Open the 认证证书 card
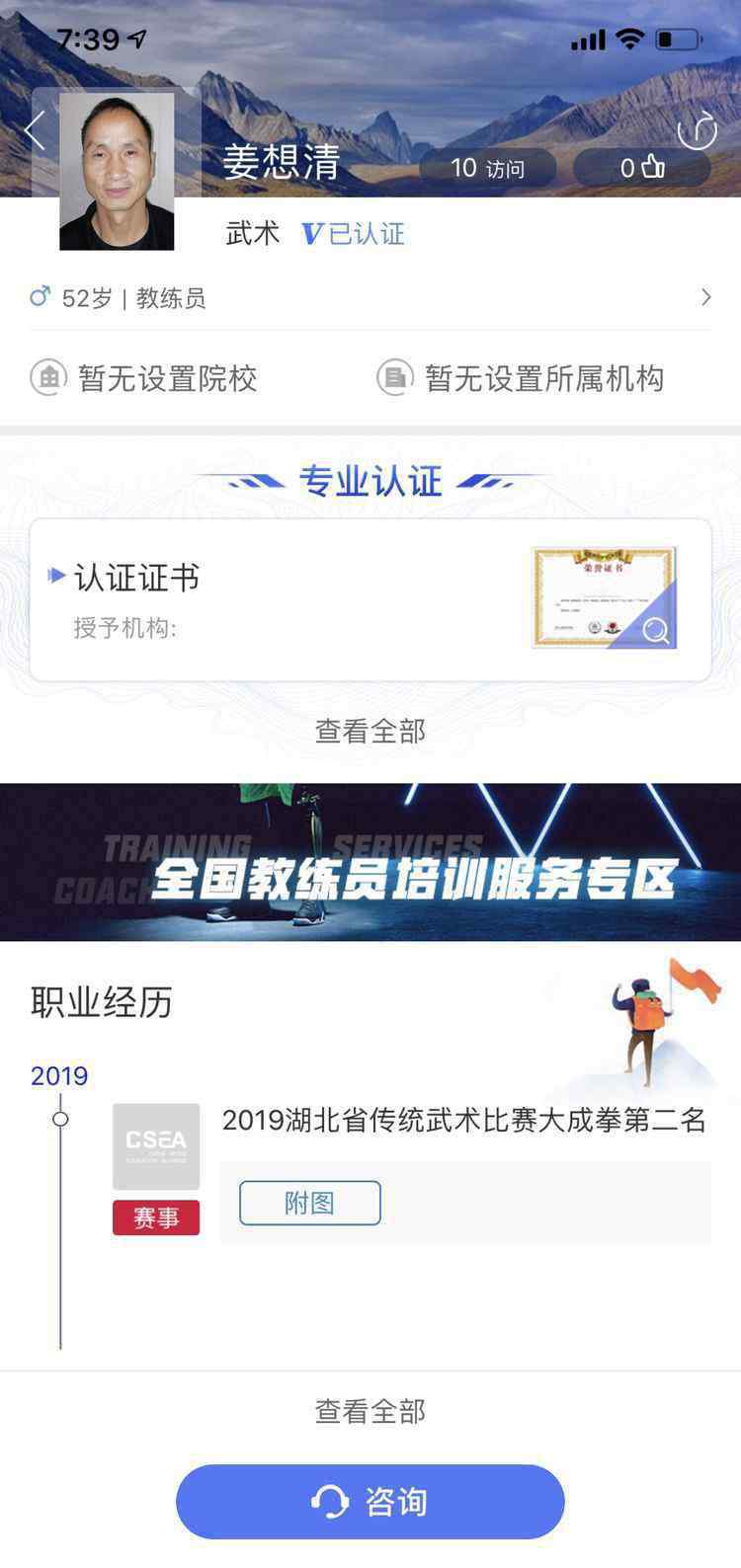 click(x=370, y=599)
